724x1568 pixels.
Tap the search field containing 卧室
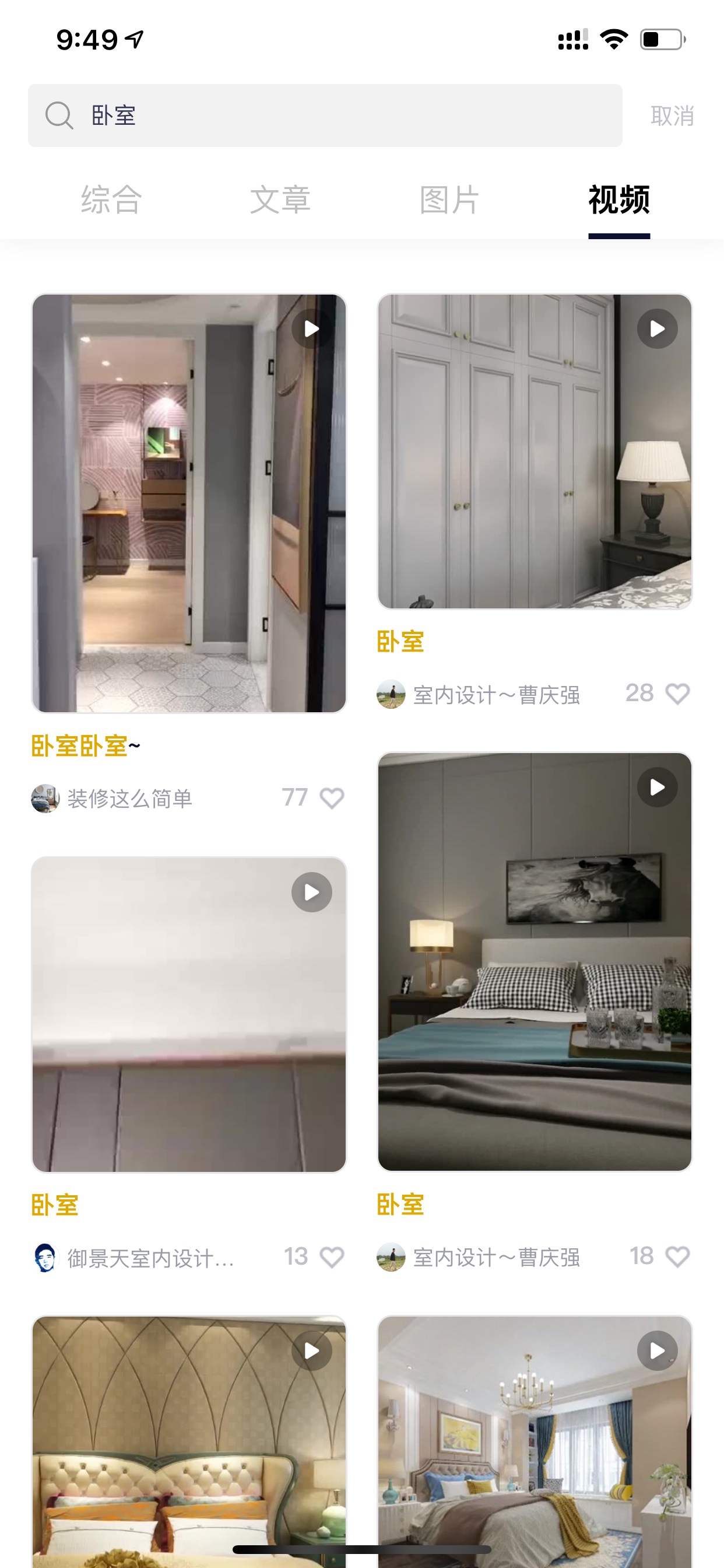point(325,116)
